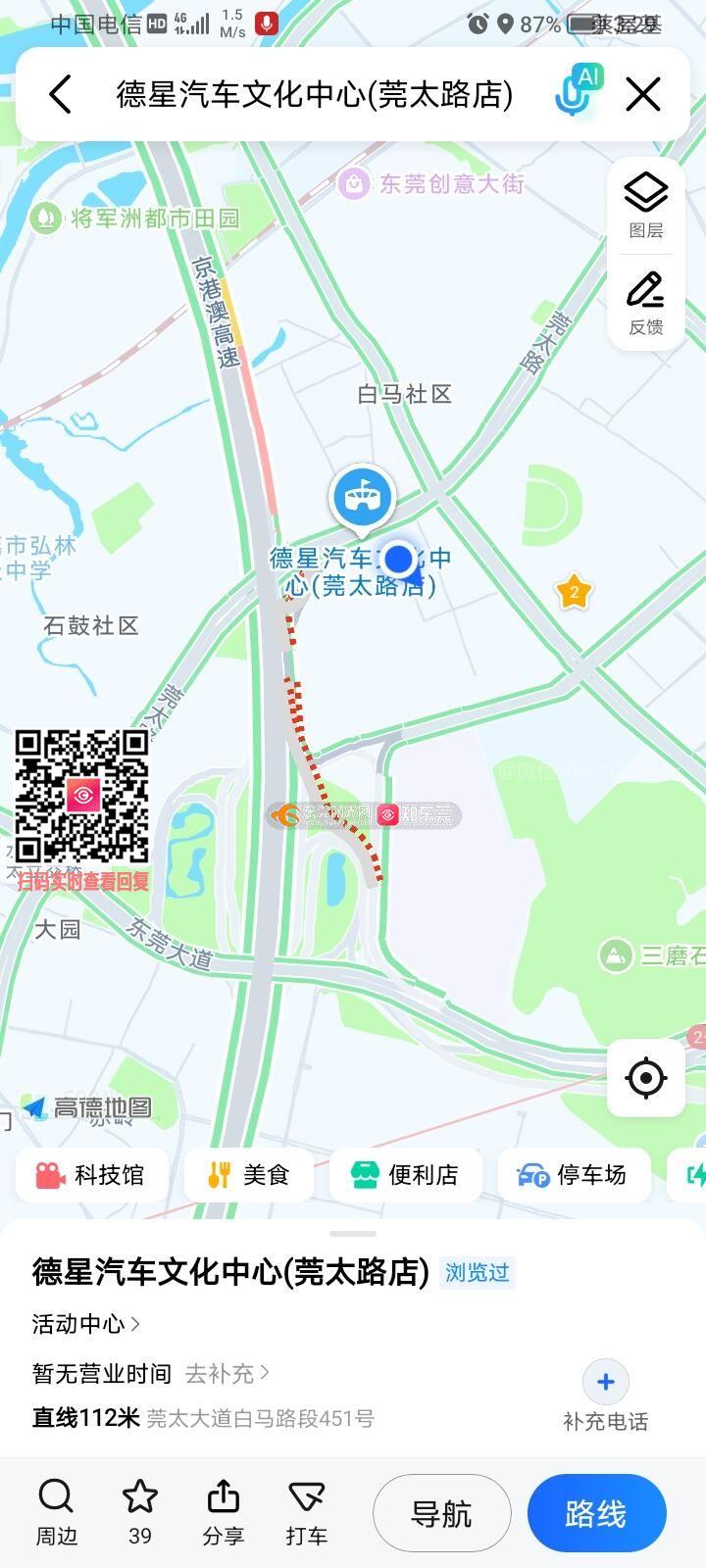
Task: Clear the search with the X icon
Action: pyautogui.click(x=643, y=95)
